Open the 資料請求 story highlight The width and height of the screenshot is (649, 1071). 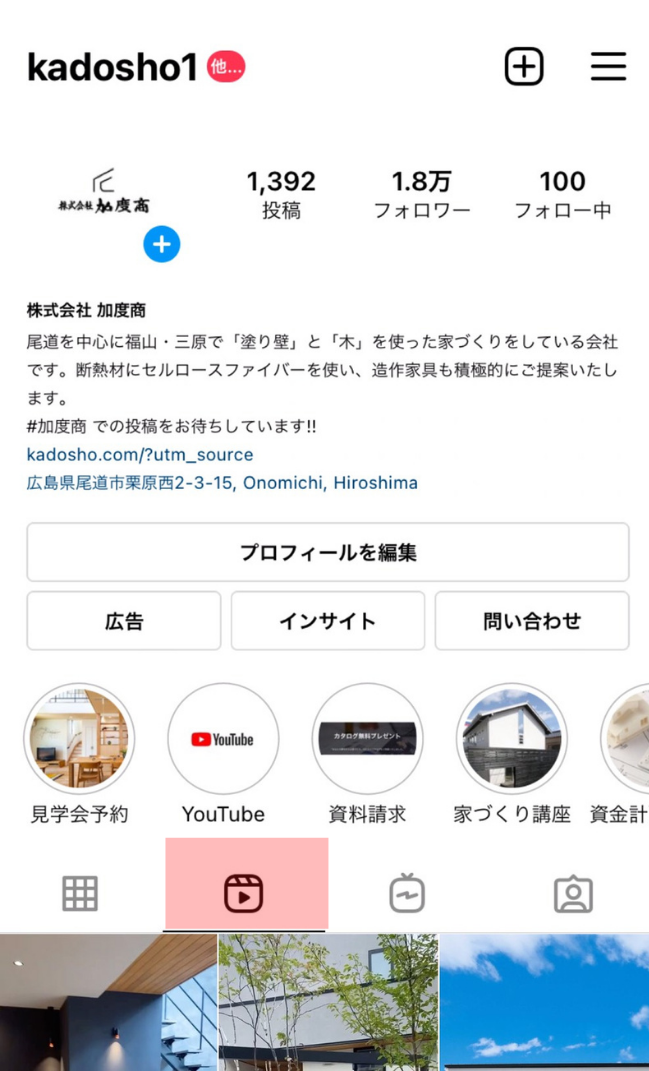(x=368, y=739)
